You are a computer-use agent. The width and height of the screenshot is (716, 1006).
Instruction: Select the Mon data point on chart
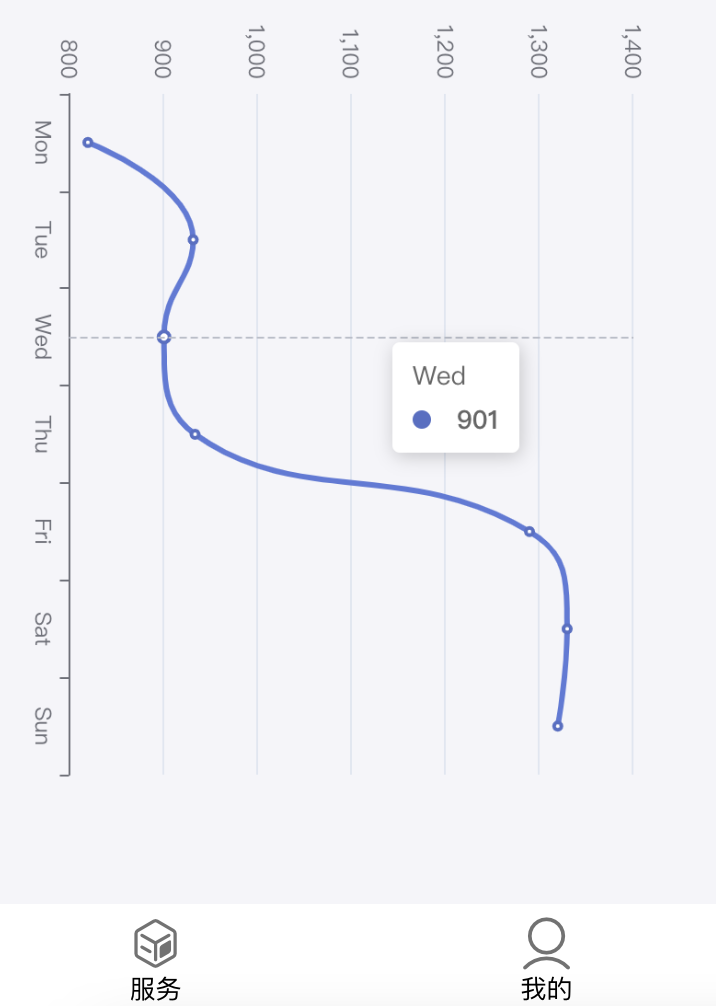pyautogui.click(x=88, y=142)
